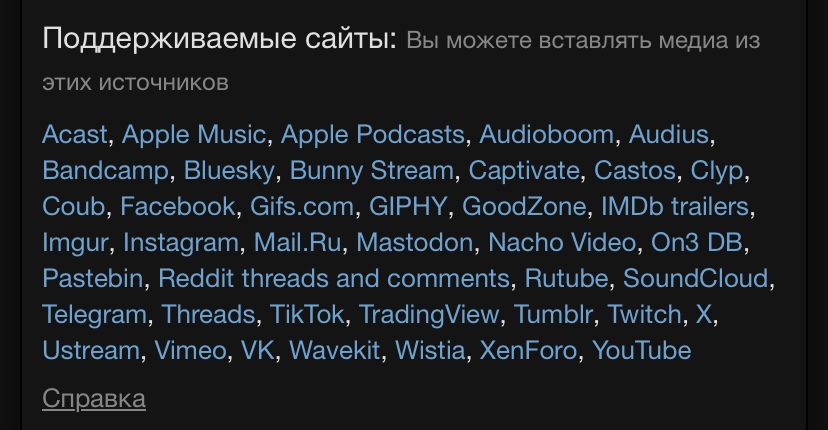
Task: Open the YouTube link
Action: click(641, 350)
